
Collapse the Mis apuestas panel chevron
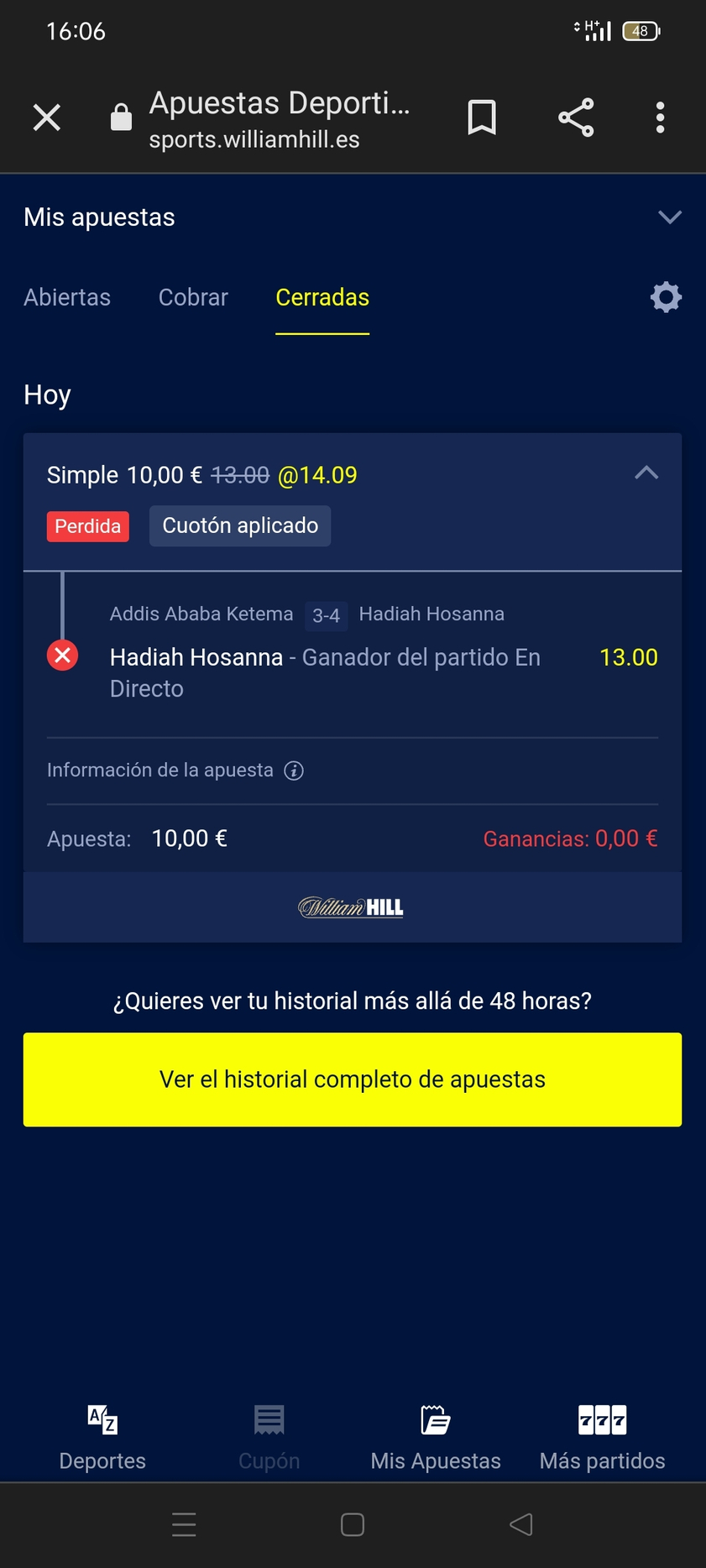click(670, 217)
